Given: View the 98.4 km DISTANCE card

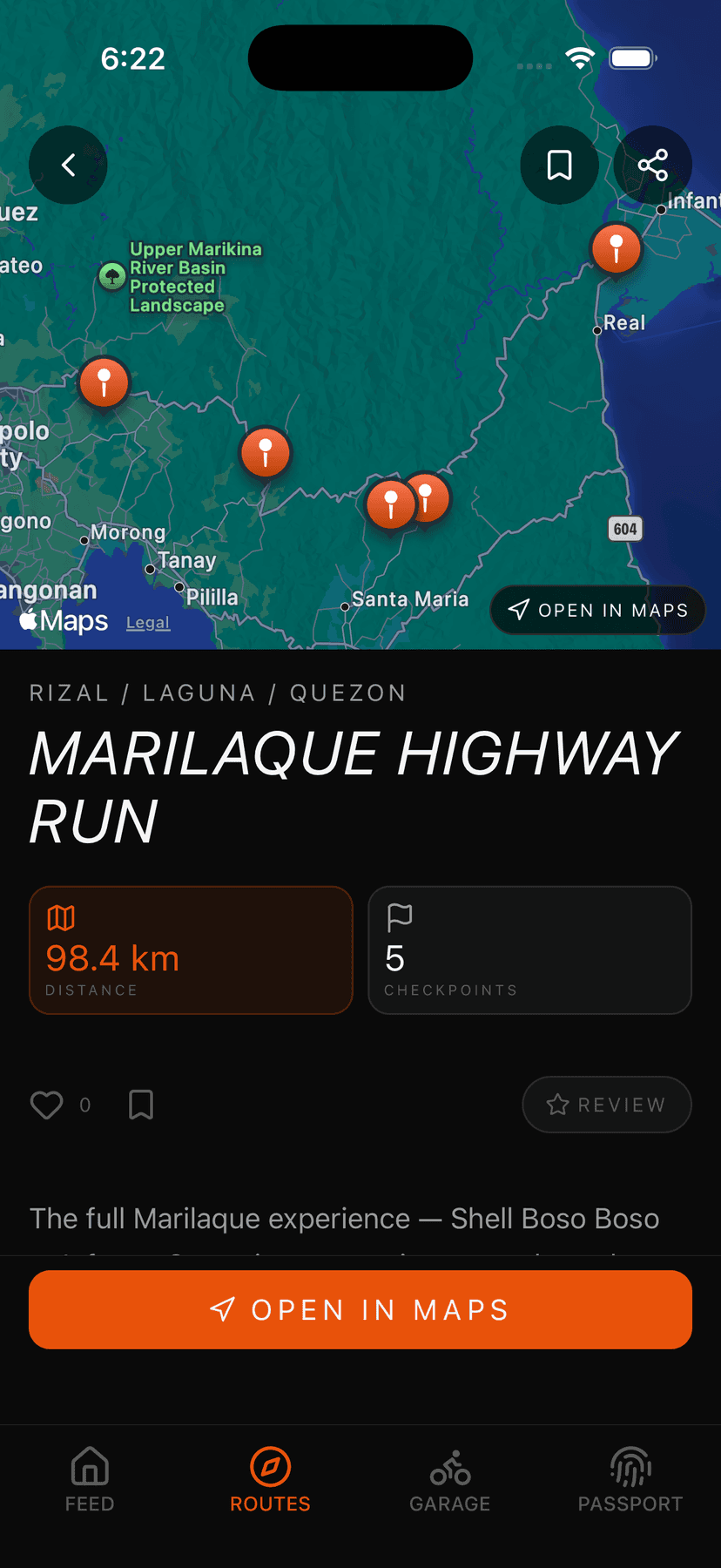Looking at the screenshot, I should (x=191, y=950).
